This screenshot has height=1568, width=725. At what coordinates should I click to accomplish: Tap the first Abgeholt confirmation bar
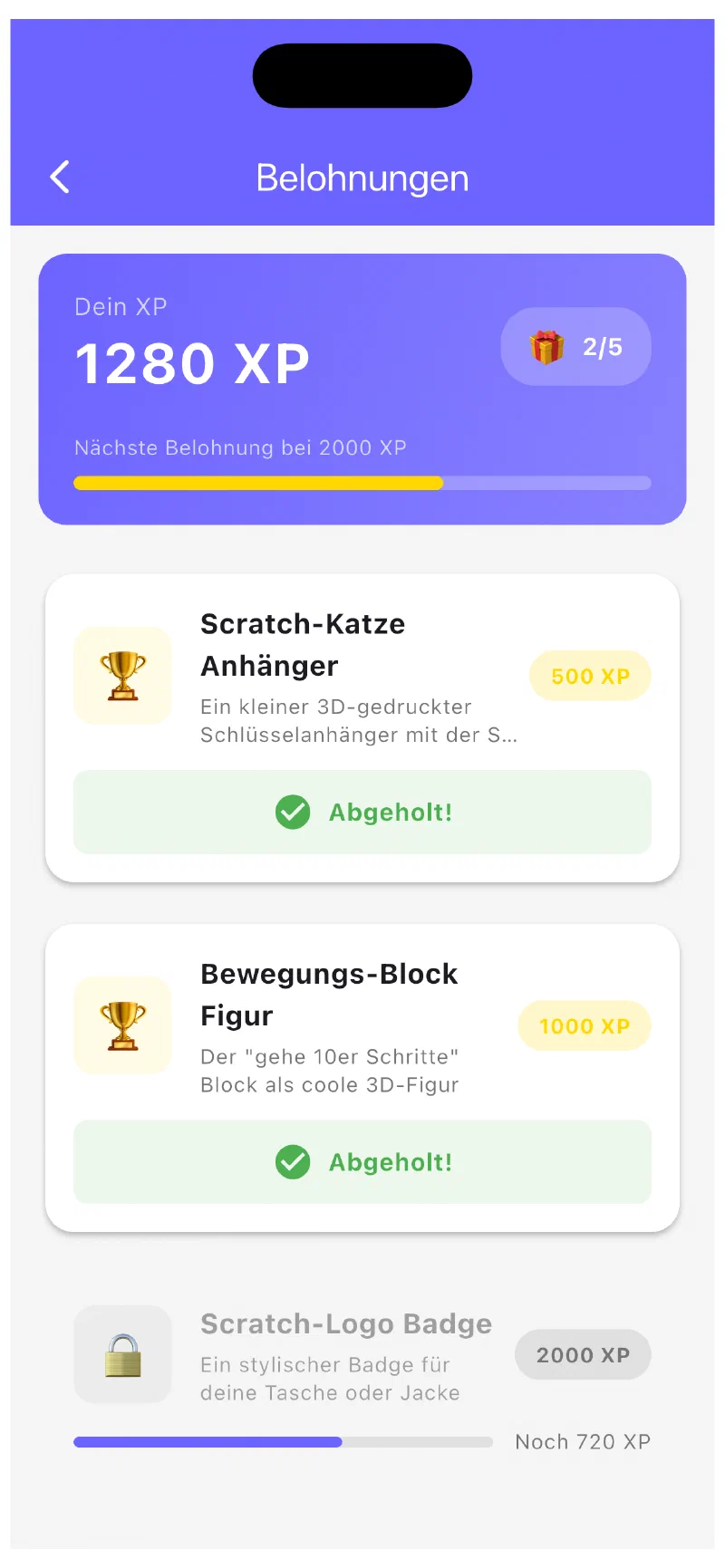(x=362, y=813)
